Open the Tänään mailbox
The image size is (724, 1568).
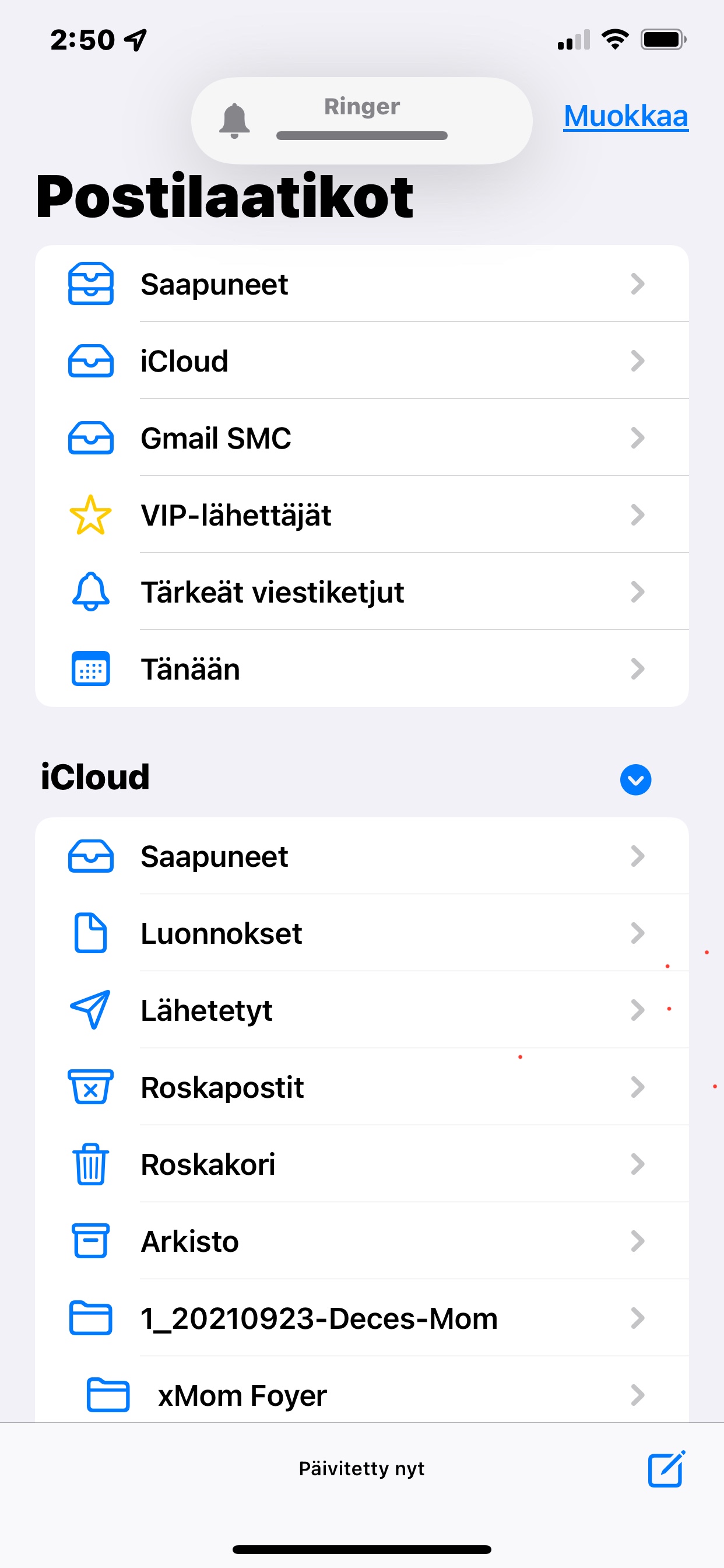pos(361,669)
